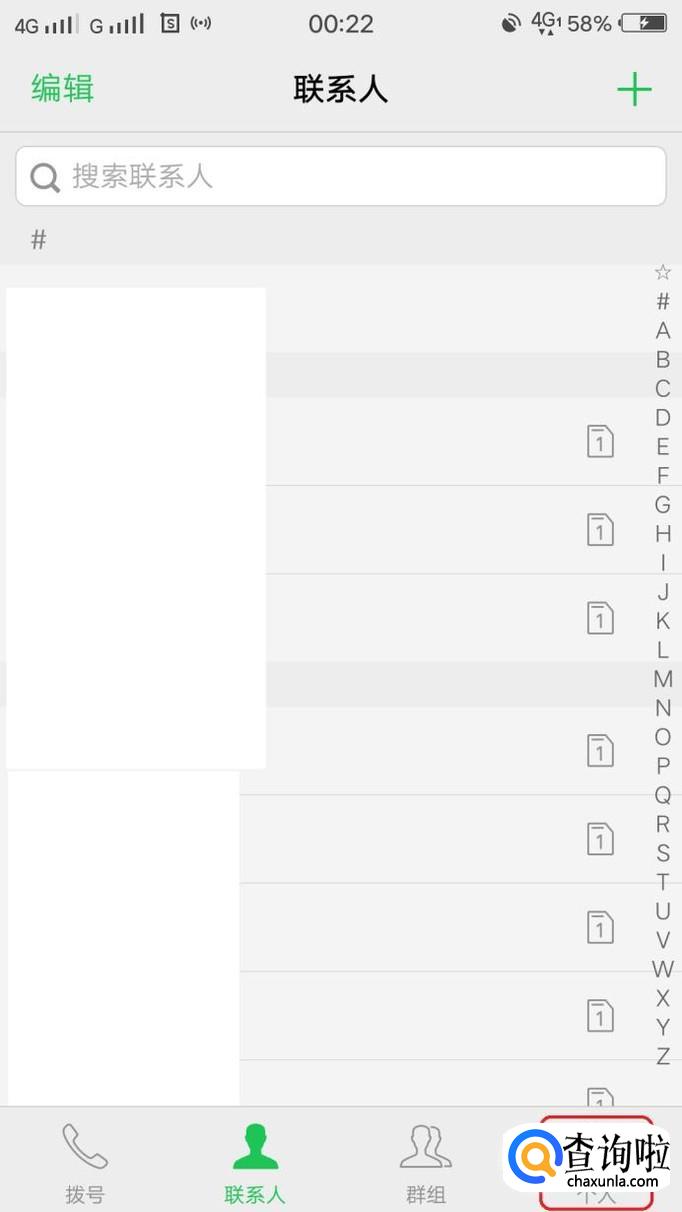Jump to letter G in the index
The height and width of the screenshot is (1212, 682).
(x=663, y=504)
